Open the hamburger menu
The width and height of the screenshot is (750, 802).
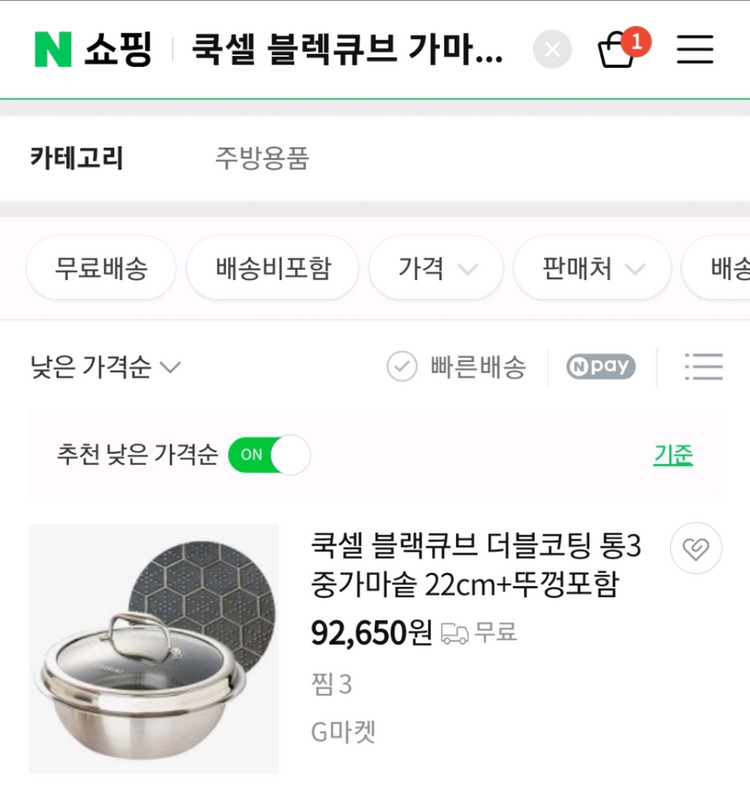coord(695,50)
